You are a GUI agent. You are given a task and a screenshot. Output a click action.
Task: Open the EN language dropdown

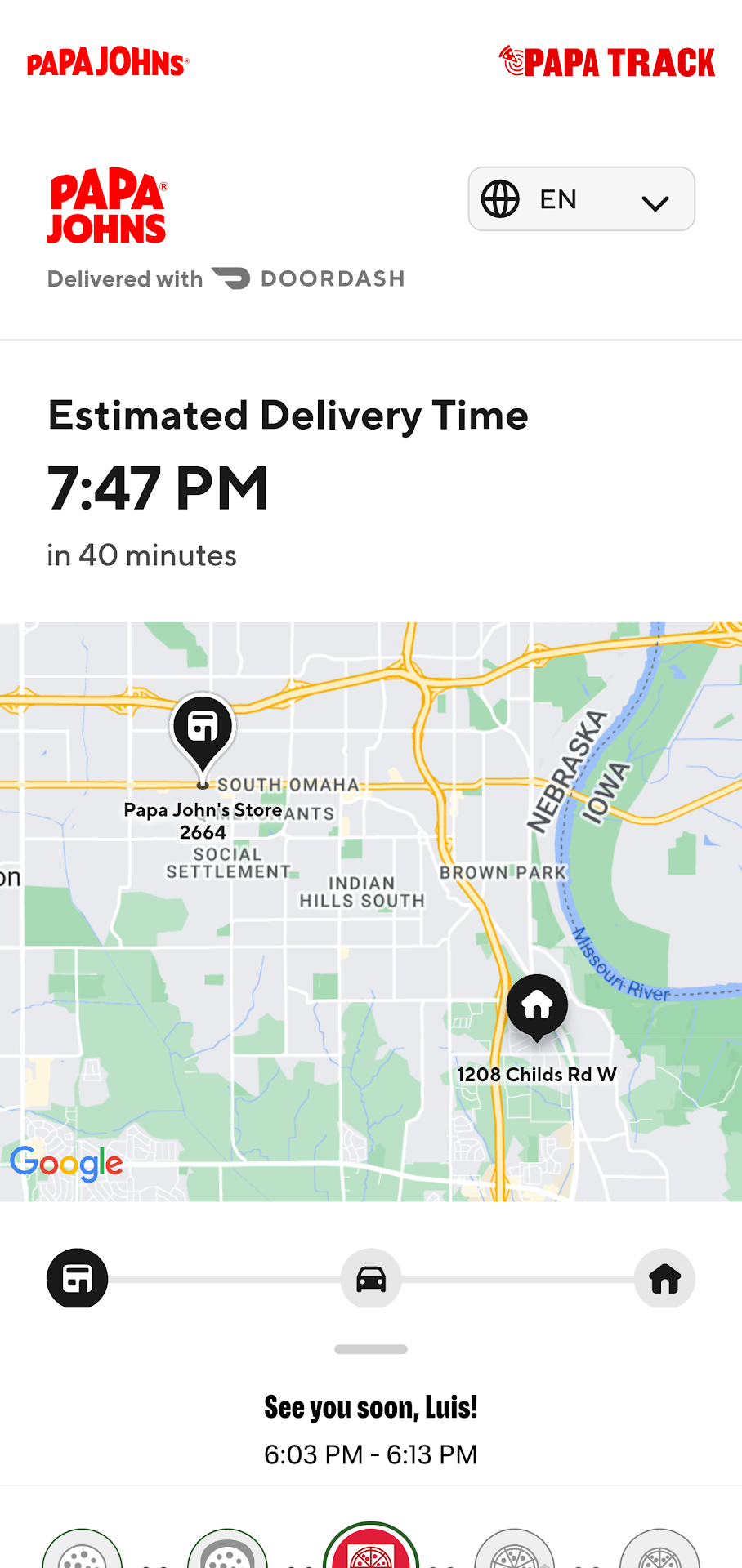click(x=581, y=199)
